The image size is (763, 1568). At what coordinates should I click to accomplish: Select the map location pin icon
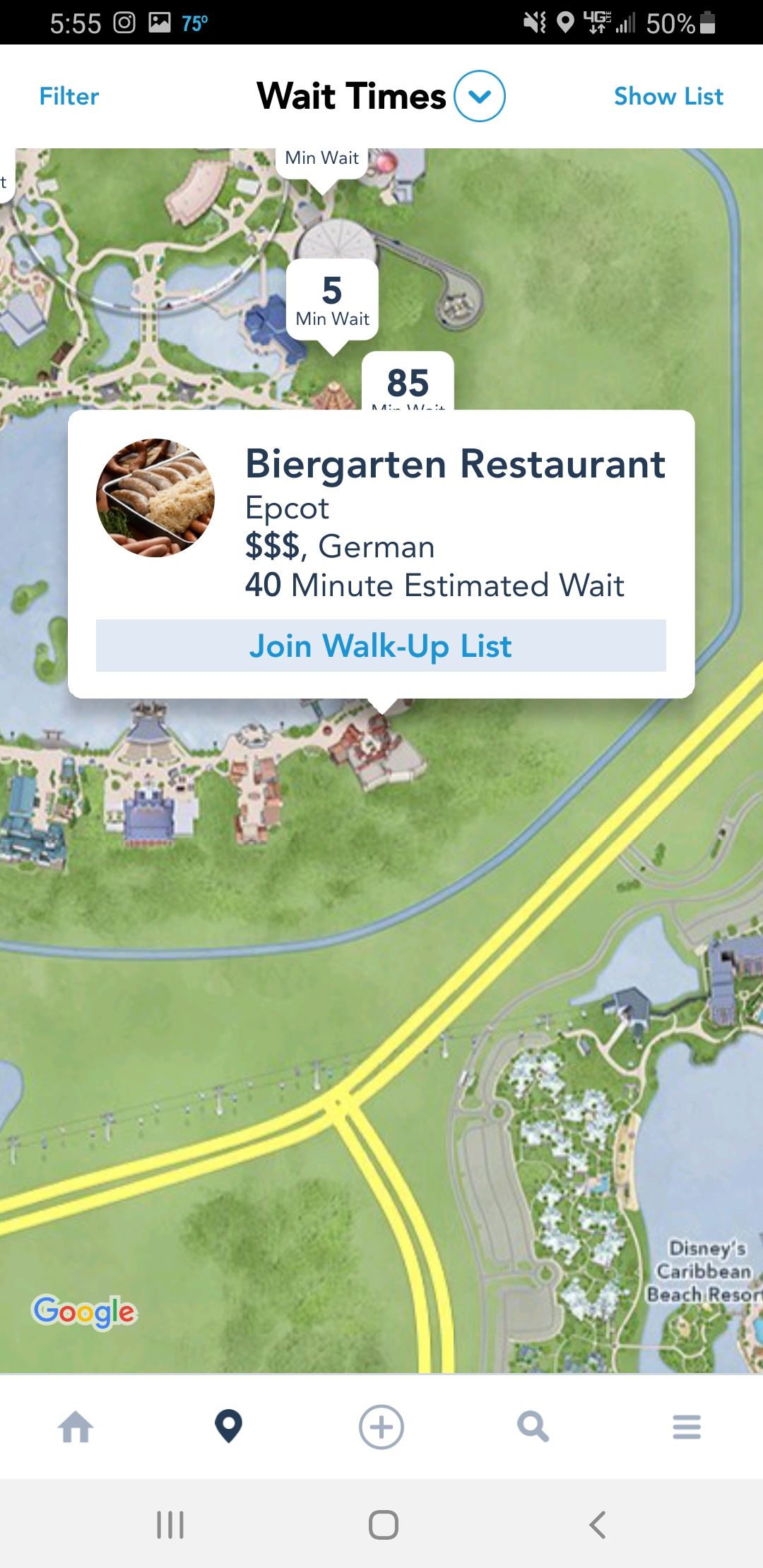point(228,1427)
